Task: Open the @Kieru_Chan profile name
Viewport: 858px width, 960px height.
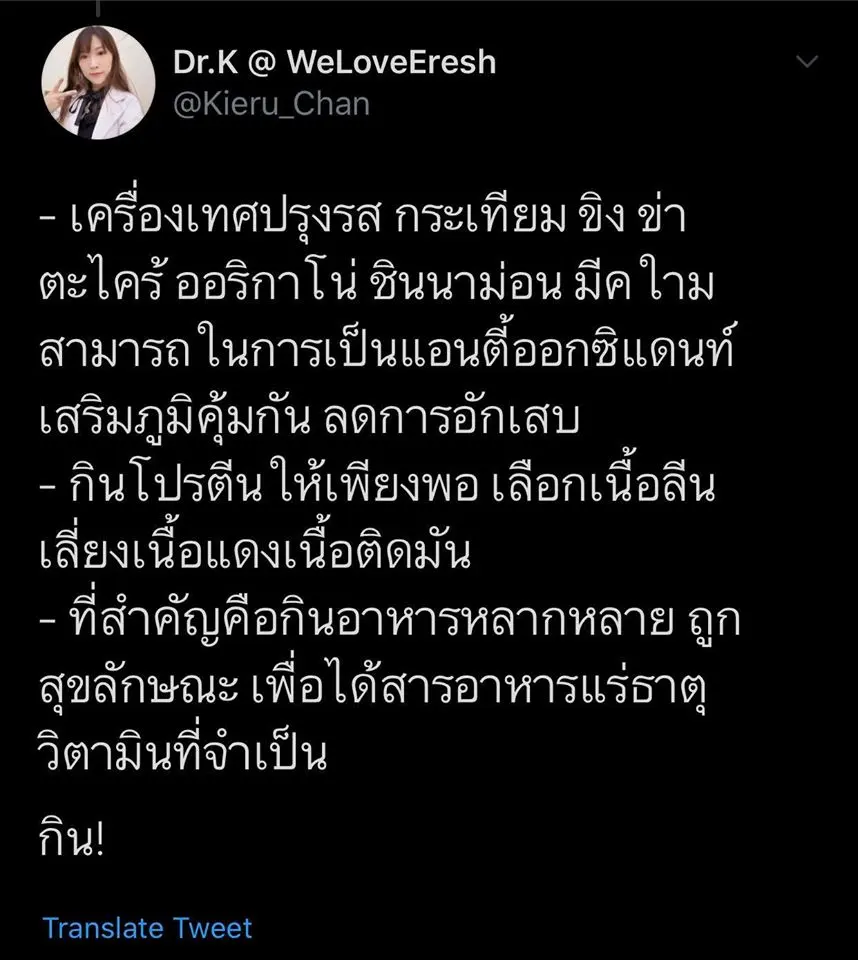Action: pyautogui.click(x=272, y=104)
